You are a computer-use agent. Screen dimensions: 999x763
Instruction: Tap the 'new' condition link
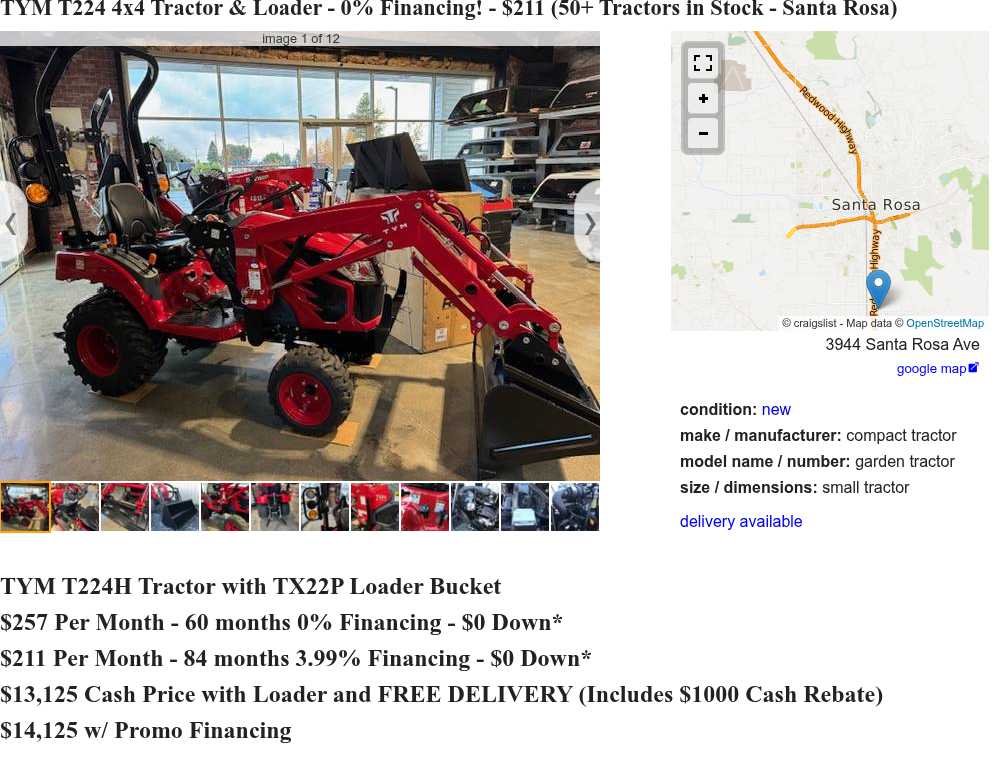(x=776, y=409)
